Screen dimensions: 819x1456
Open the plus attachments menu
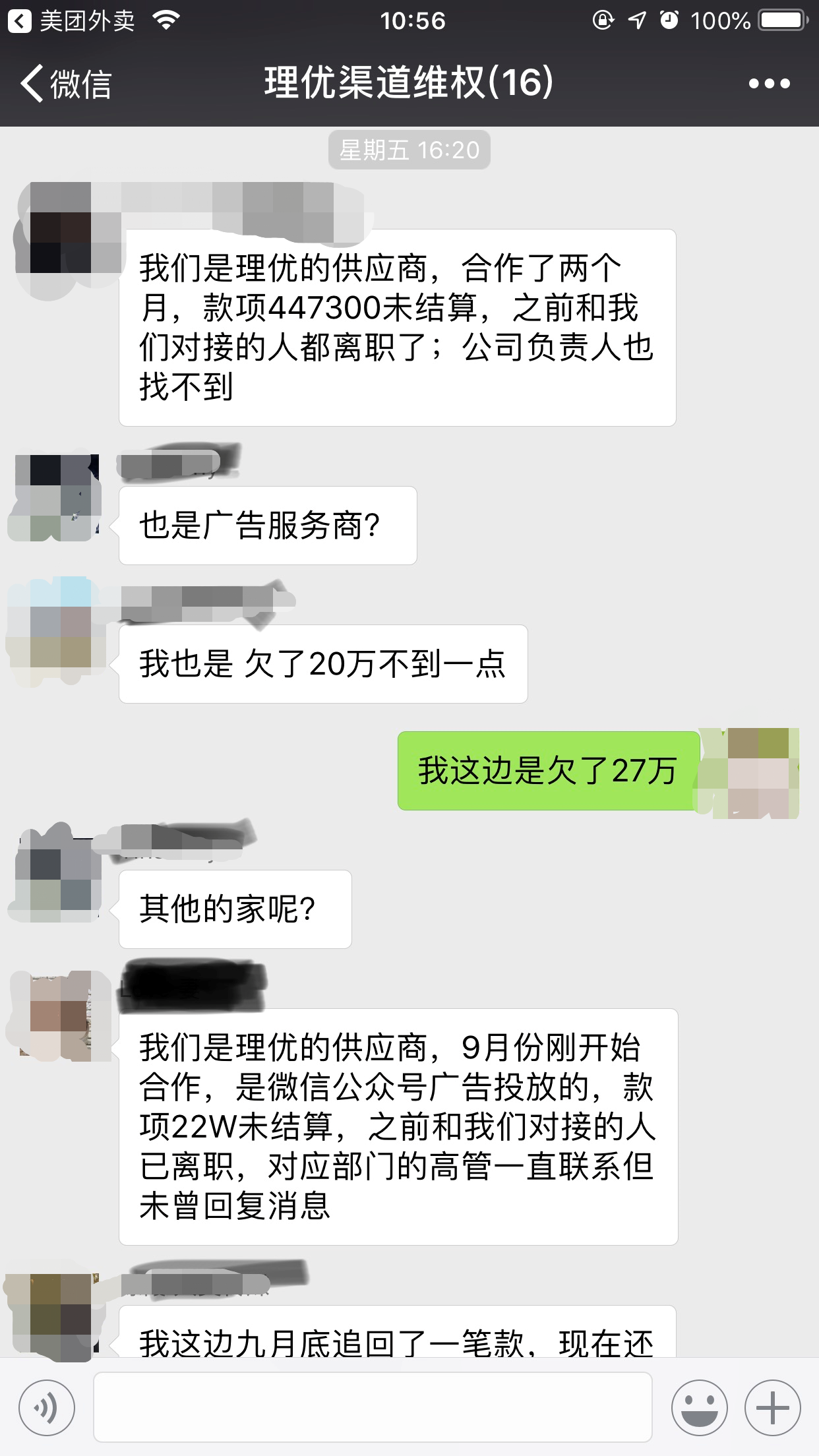773,1407
